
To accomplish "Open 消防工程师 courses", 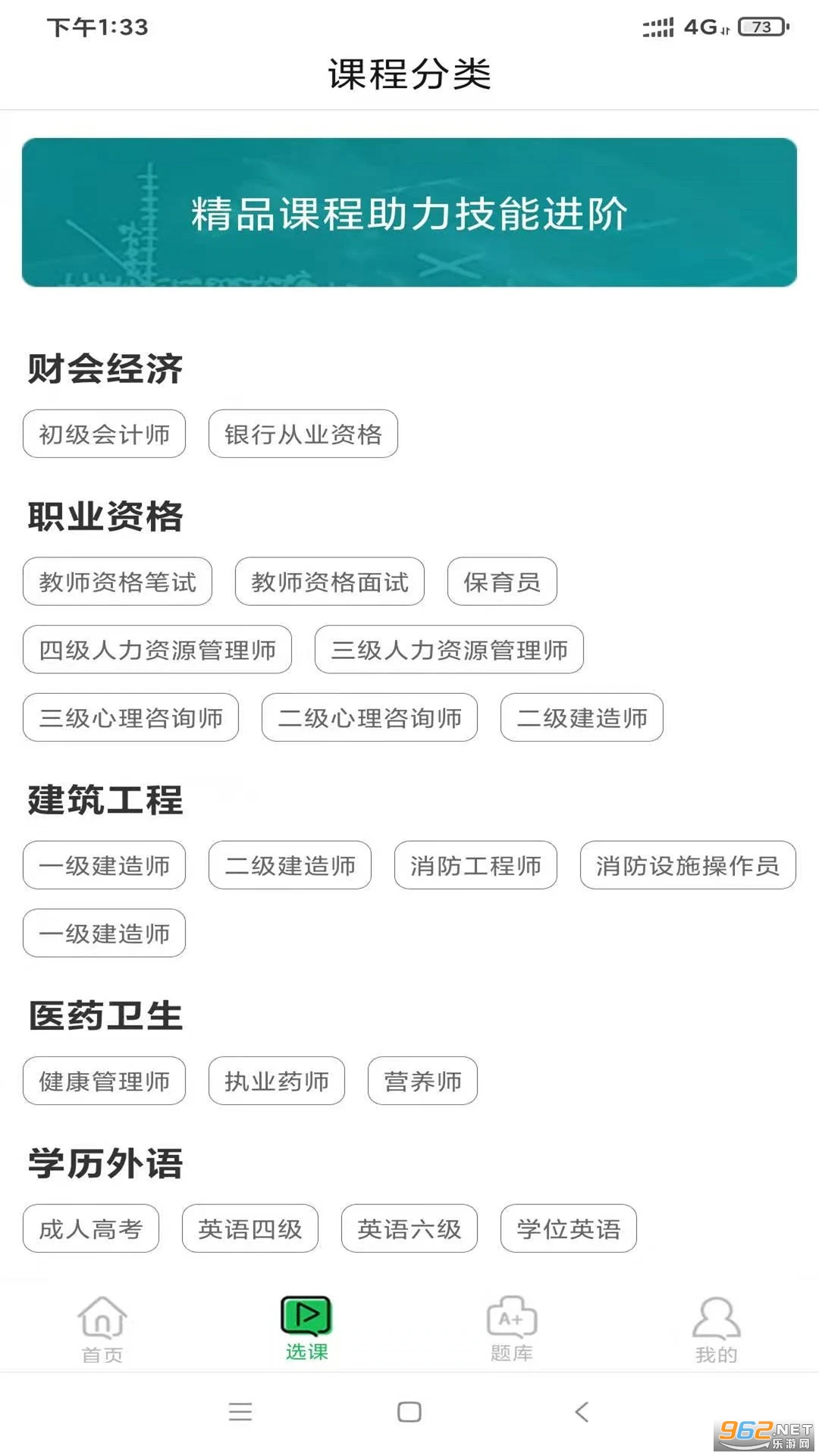I will [x=475, y=865].
